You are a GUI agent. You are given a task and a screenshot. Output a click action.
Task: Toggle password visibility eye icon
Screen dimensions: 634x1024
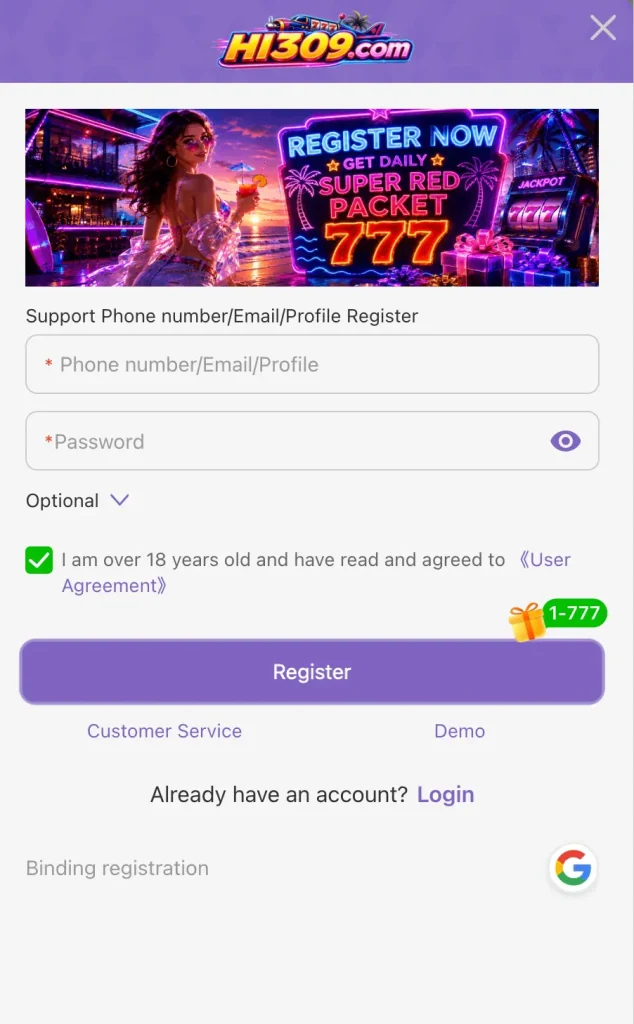[565, 441]
